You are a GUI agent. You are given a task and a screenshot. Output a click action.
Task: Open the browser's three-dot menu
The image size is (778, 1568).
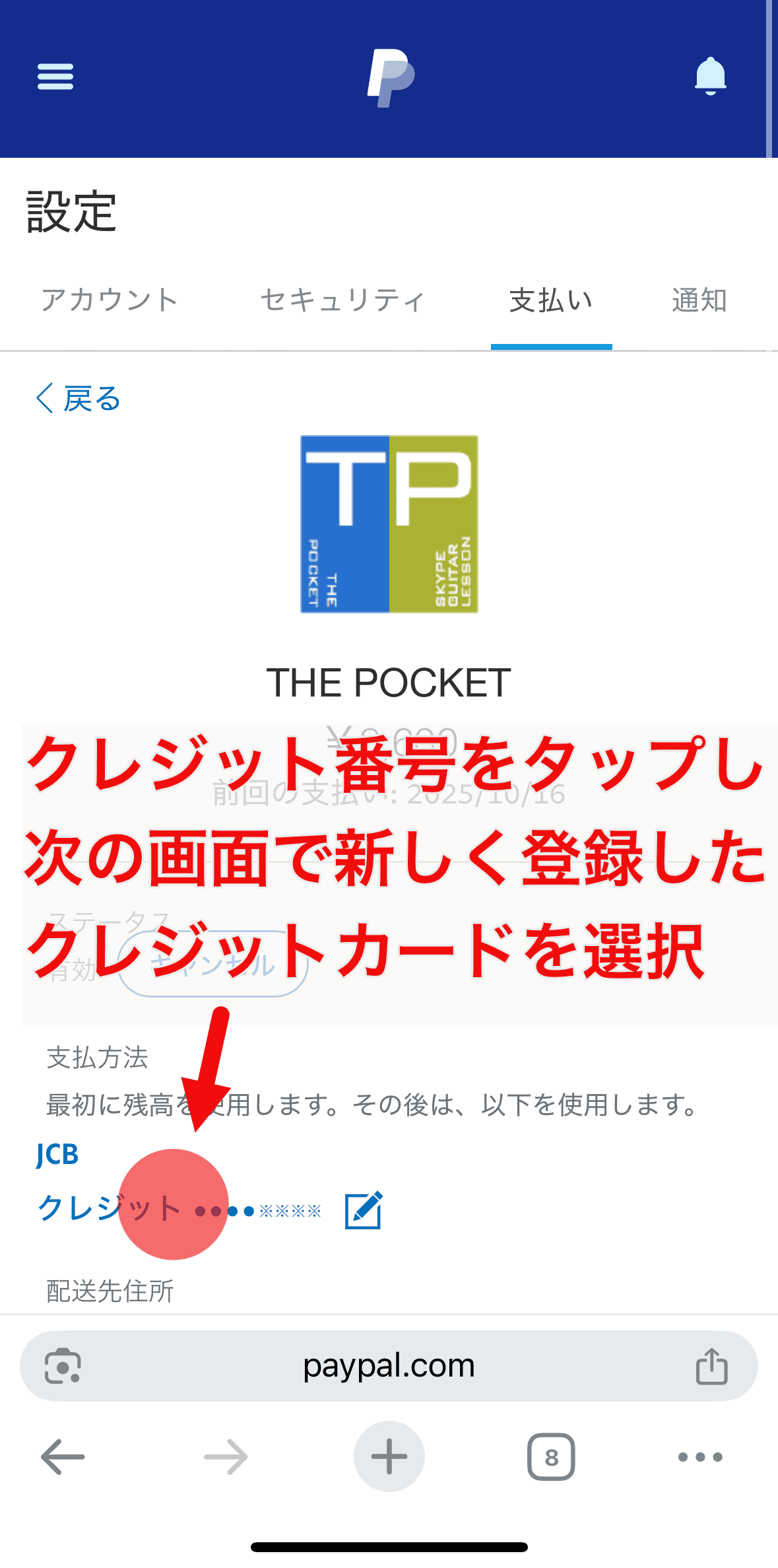click(700, 1456)
